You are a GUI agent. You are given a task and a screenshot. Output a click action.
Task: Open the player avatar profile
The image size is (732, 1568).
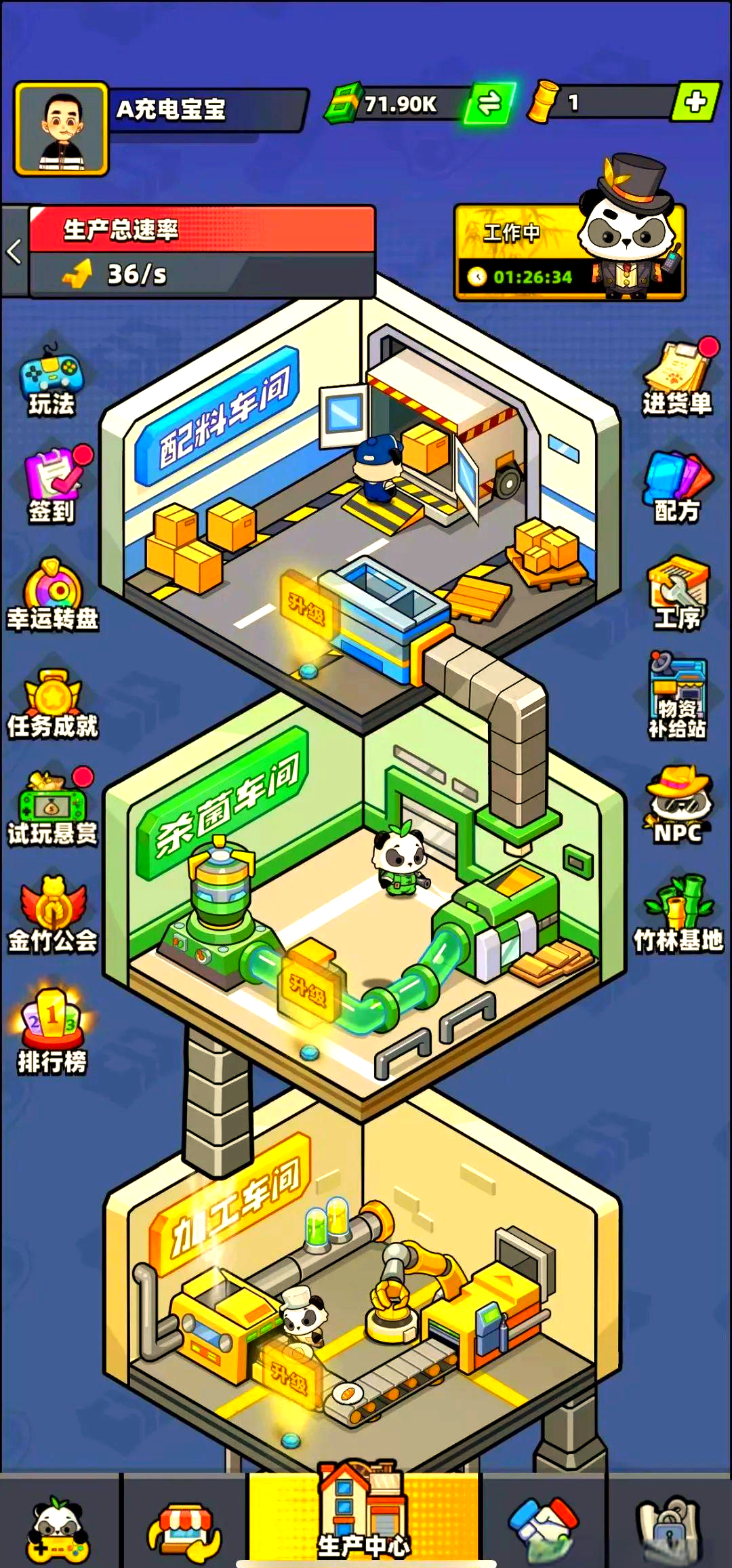(62, 129)
